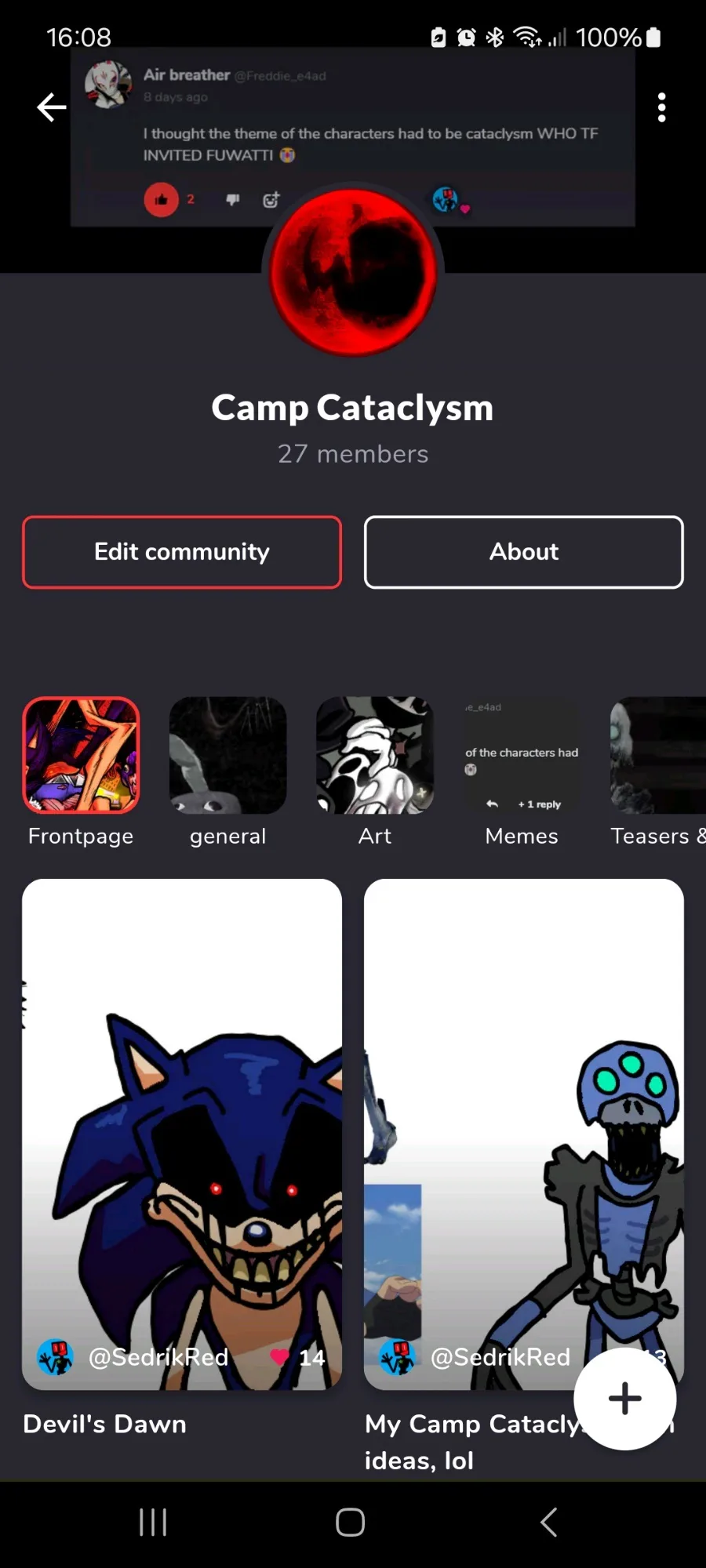The image size is (706, 1568).
Task: Go back using the top-left arrow
Action: click(x=52, y=107)
